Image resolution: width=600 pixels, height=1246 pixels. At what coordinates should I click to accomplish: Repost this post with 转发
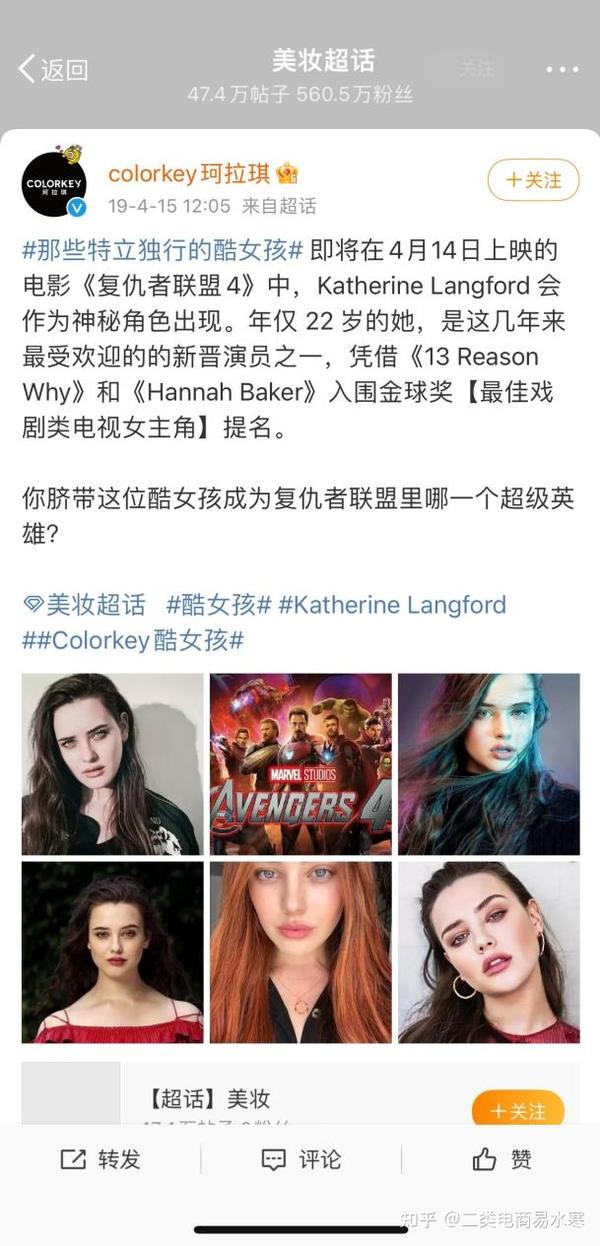(100, 1159)
